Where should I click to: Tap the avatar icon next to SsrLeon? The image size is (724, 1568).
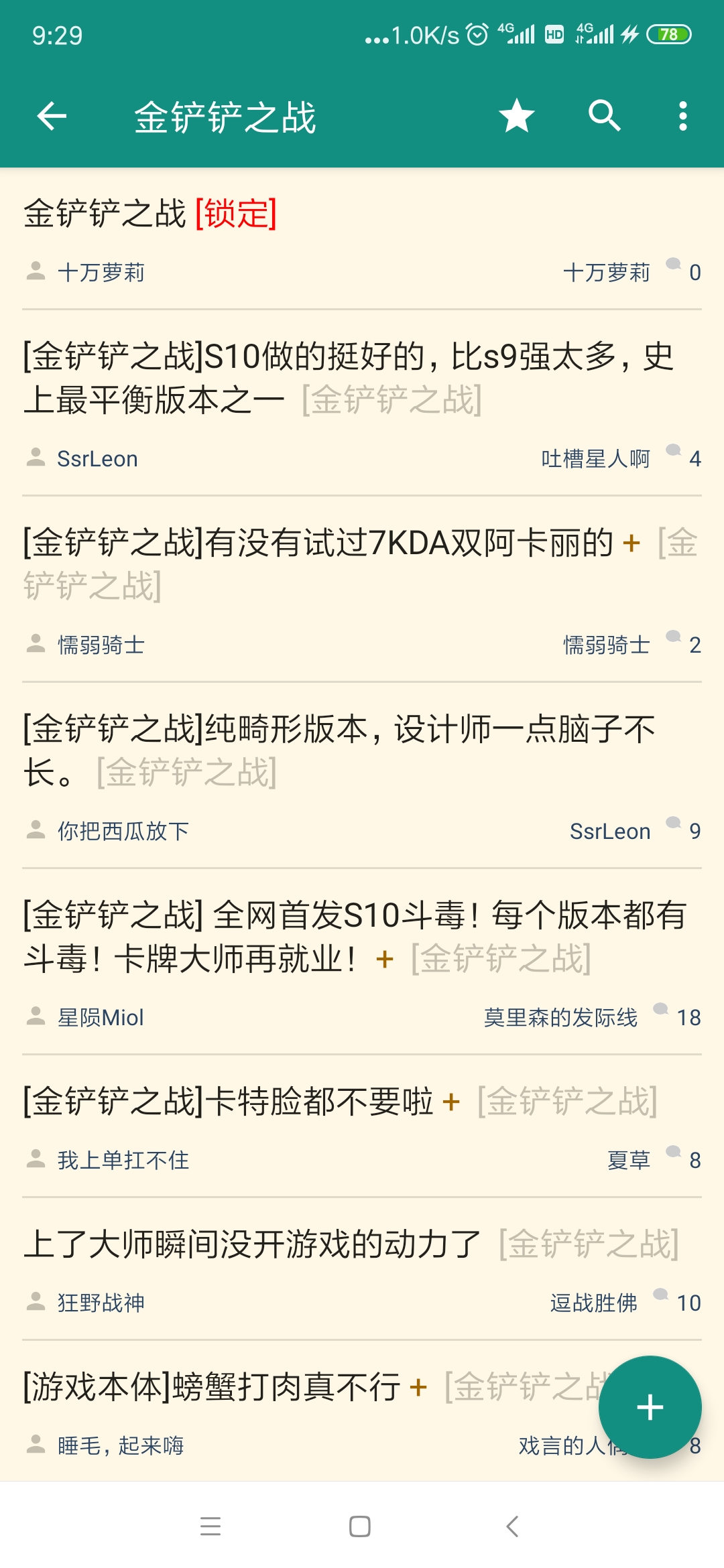pos(36,458)
